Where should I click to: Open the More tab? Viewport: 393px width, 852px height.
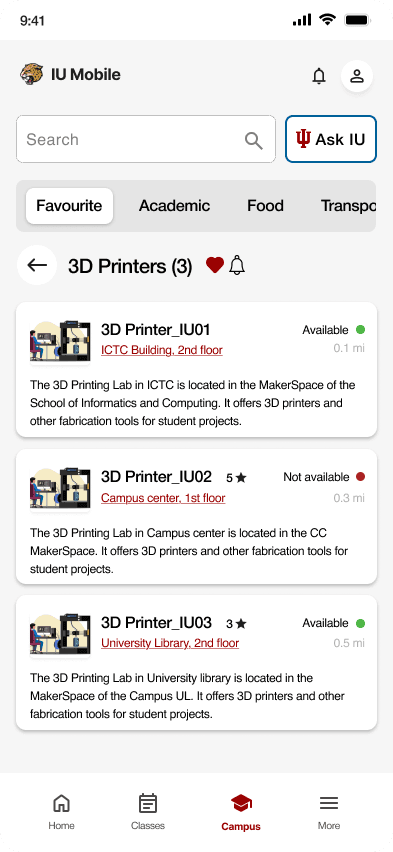coord(329,812)
